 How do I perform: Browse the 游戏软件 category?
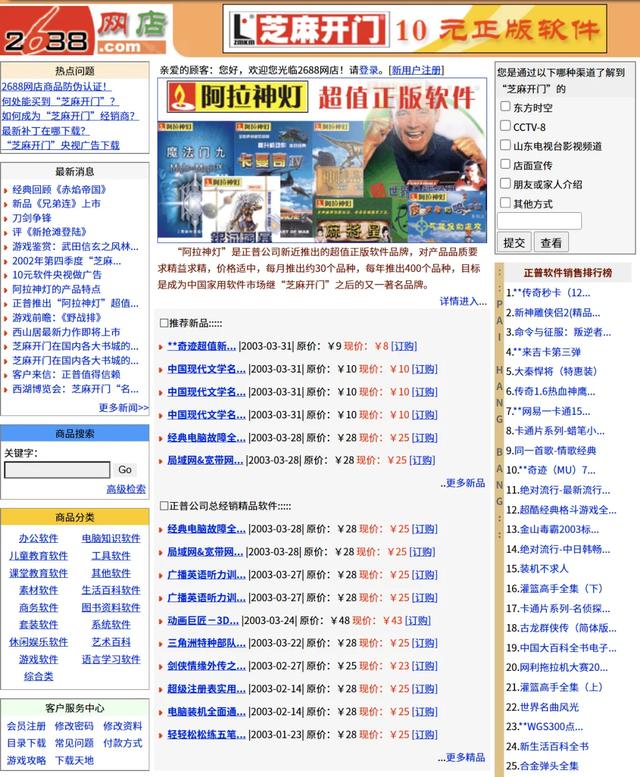tap(38, 659)
